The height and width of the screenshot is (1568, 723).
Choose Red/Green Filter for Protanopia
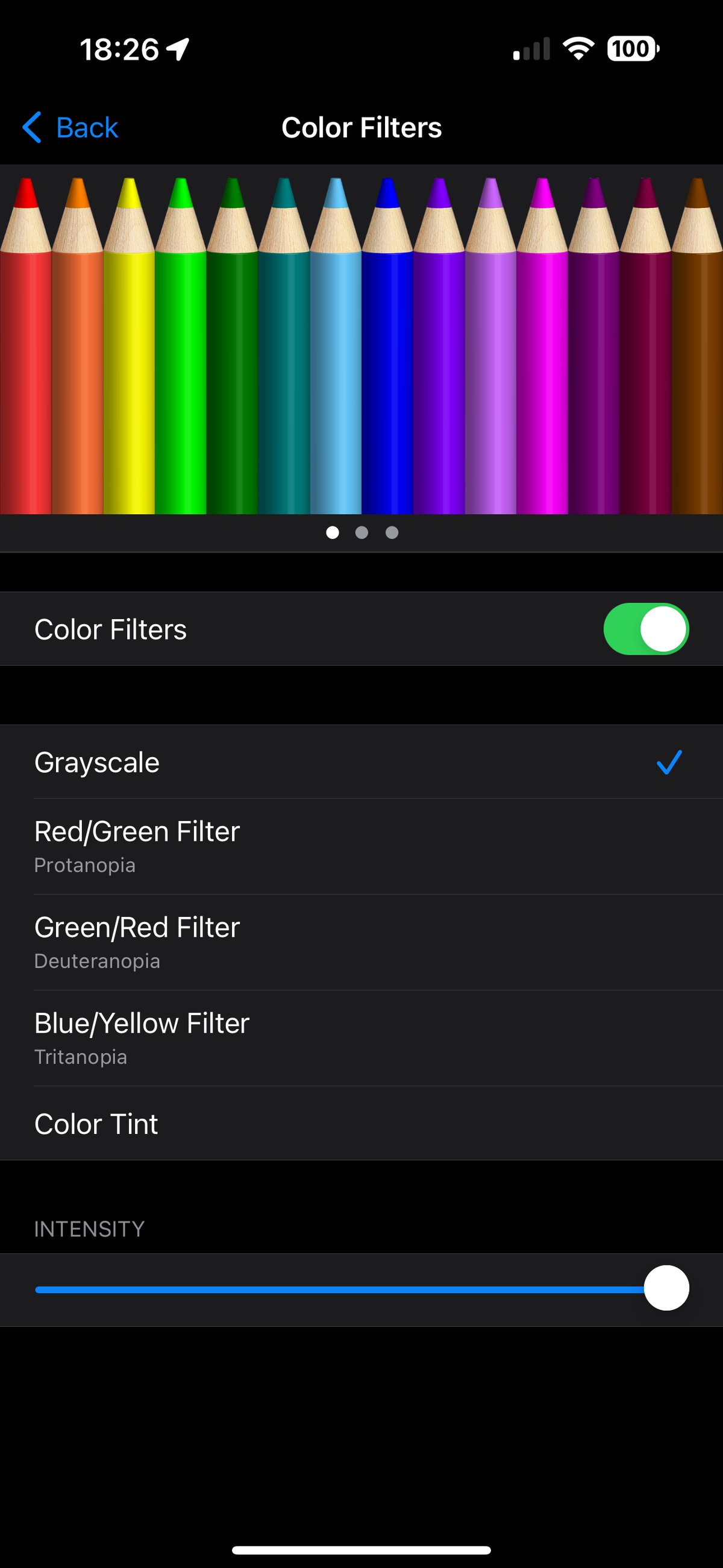[x=361, y=846]
